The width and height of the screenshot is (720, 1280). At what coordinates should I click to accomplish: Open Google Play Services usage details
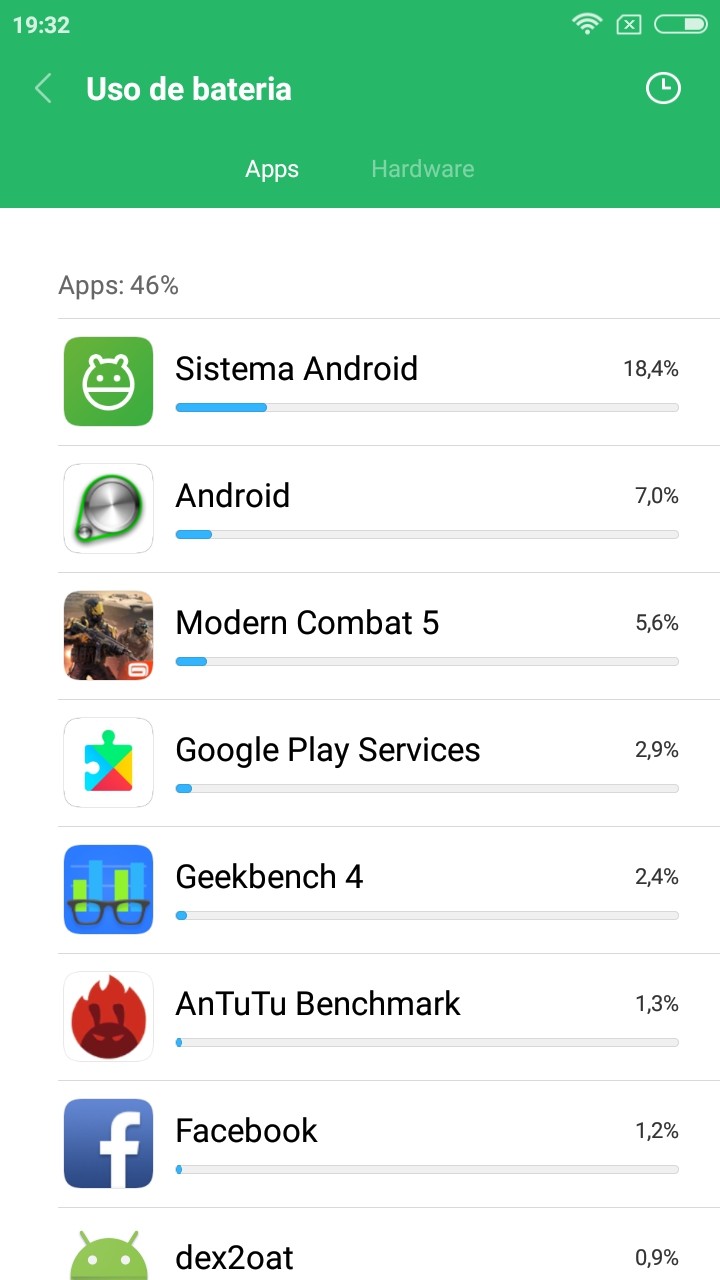point(389,764)
